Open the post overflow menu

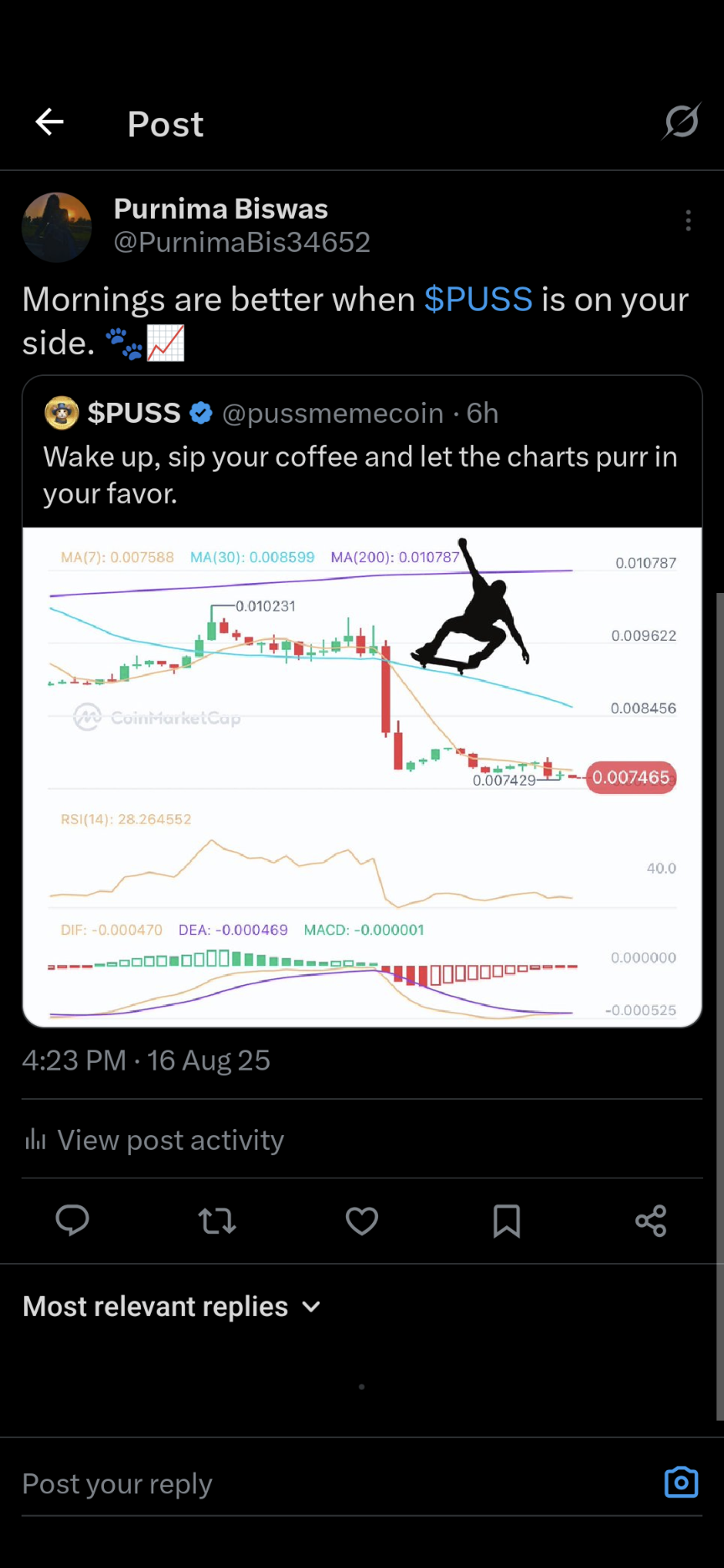click(x=688, y=220)
